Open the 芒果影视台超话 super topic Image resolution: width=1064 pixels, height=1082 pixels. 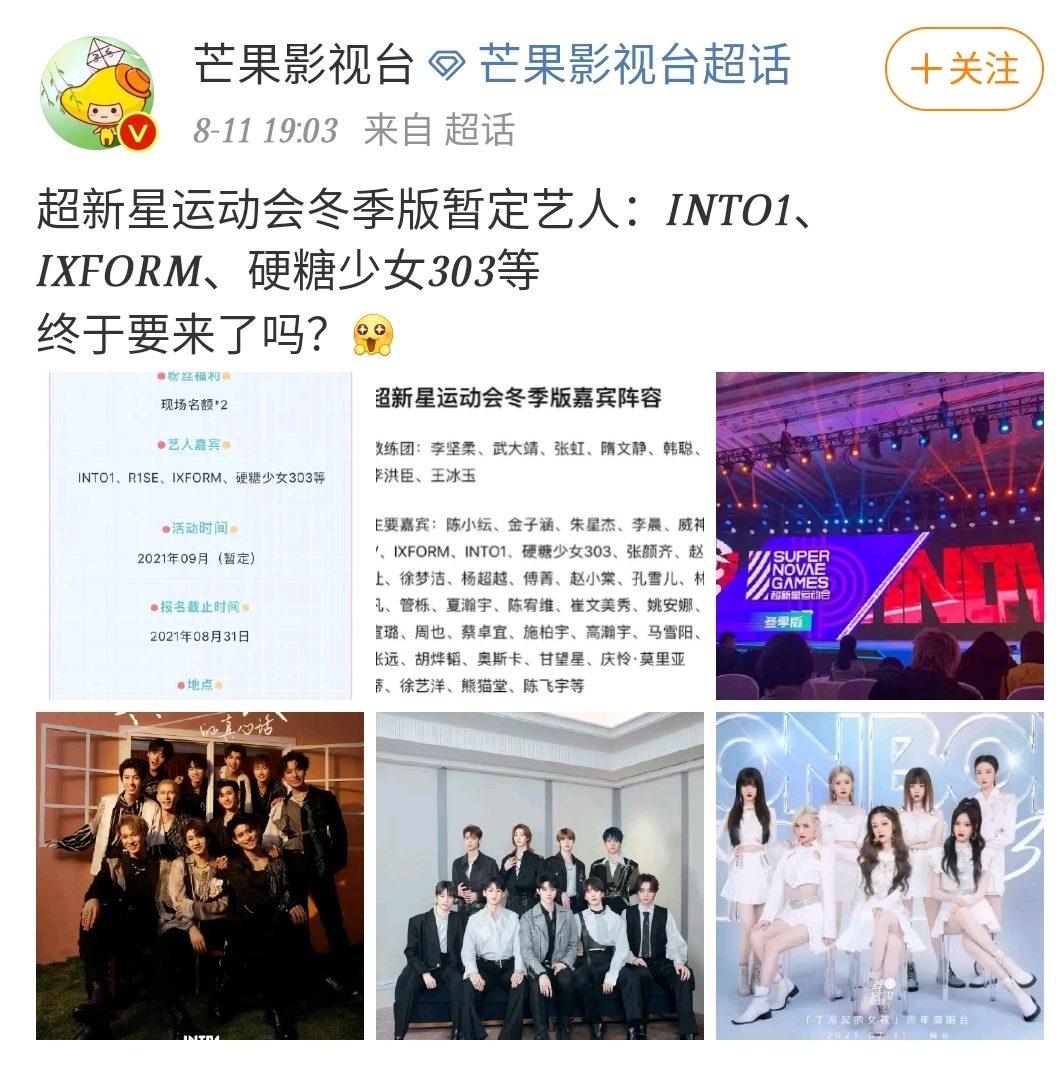[634, 66]
